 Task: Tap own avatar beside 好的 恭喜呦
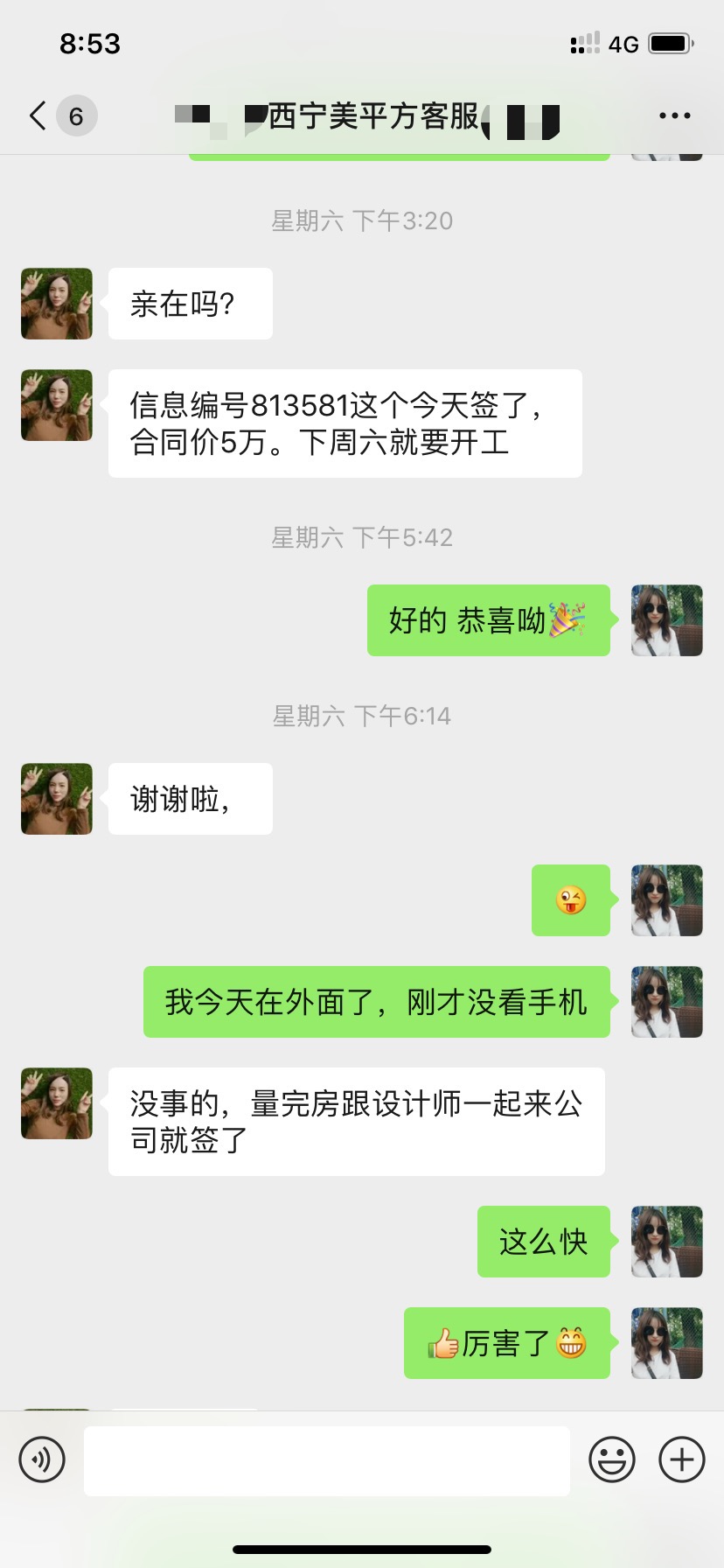coord(667,620)
